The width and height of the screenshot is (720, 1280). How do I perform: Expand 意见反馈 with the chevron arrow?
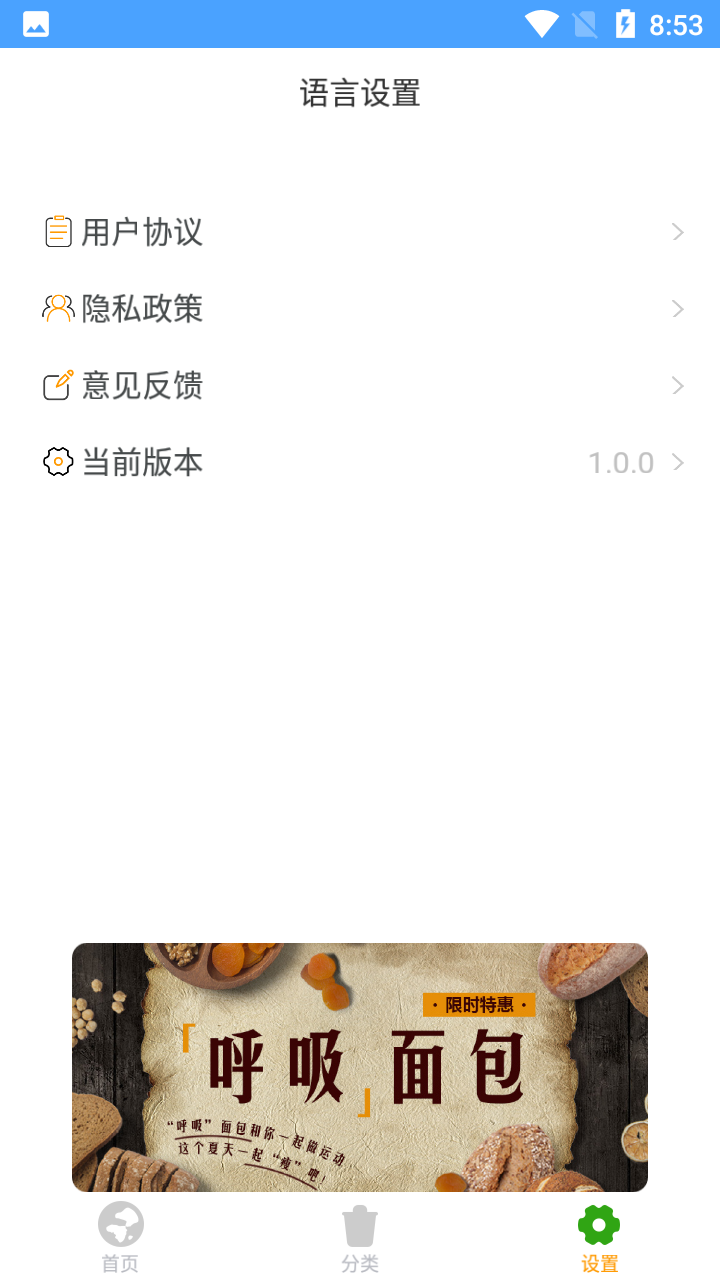[678, 384]
